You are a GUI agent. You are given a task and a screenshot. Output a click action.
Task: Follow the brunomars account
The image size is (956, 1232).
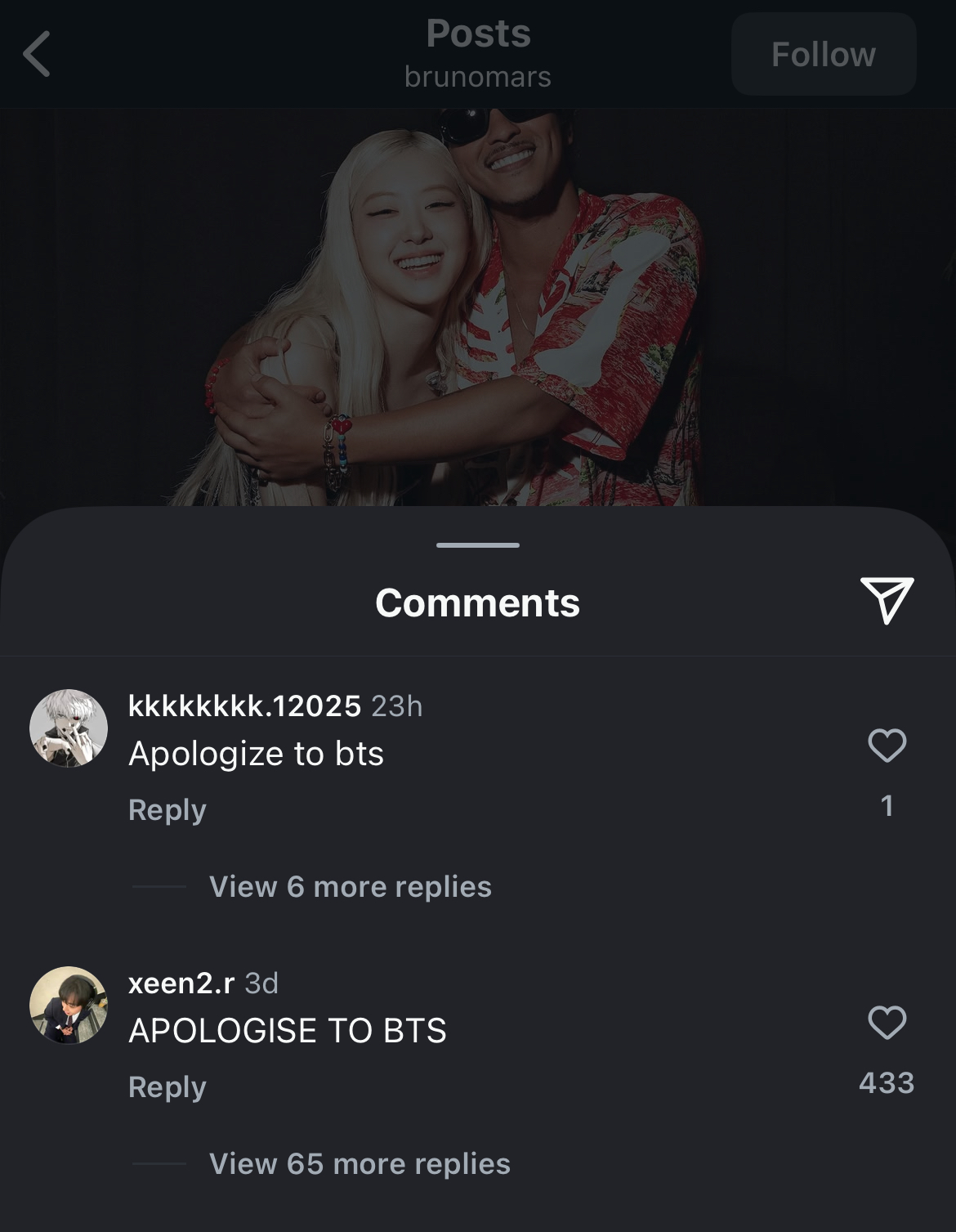click(x=823, y=55)
